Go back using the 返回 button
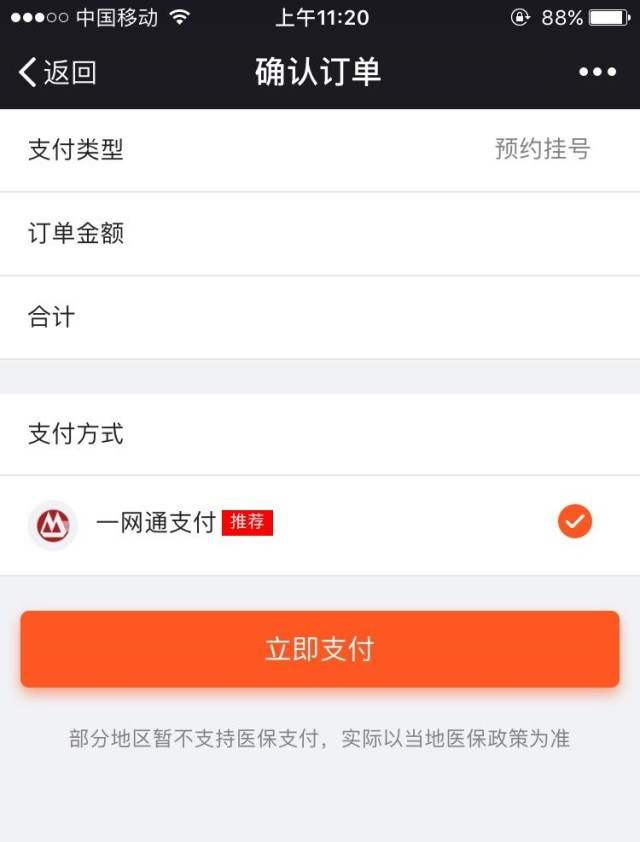This screenshot has width=640, height=842. click(x=57, y=72)
